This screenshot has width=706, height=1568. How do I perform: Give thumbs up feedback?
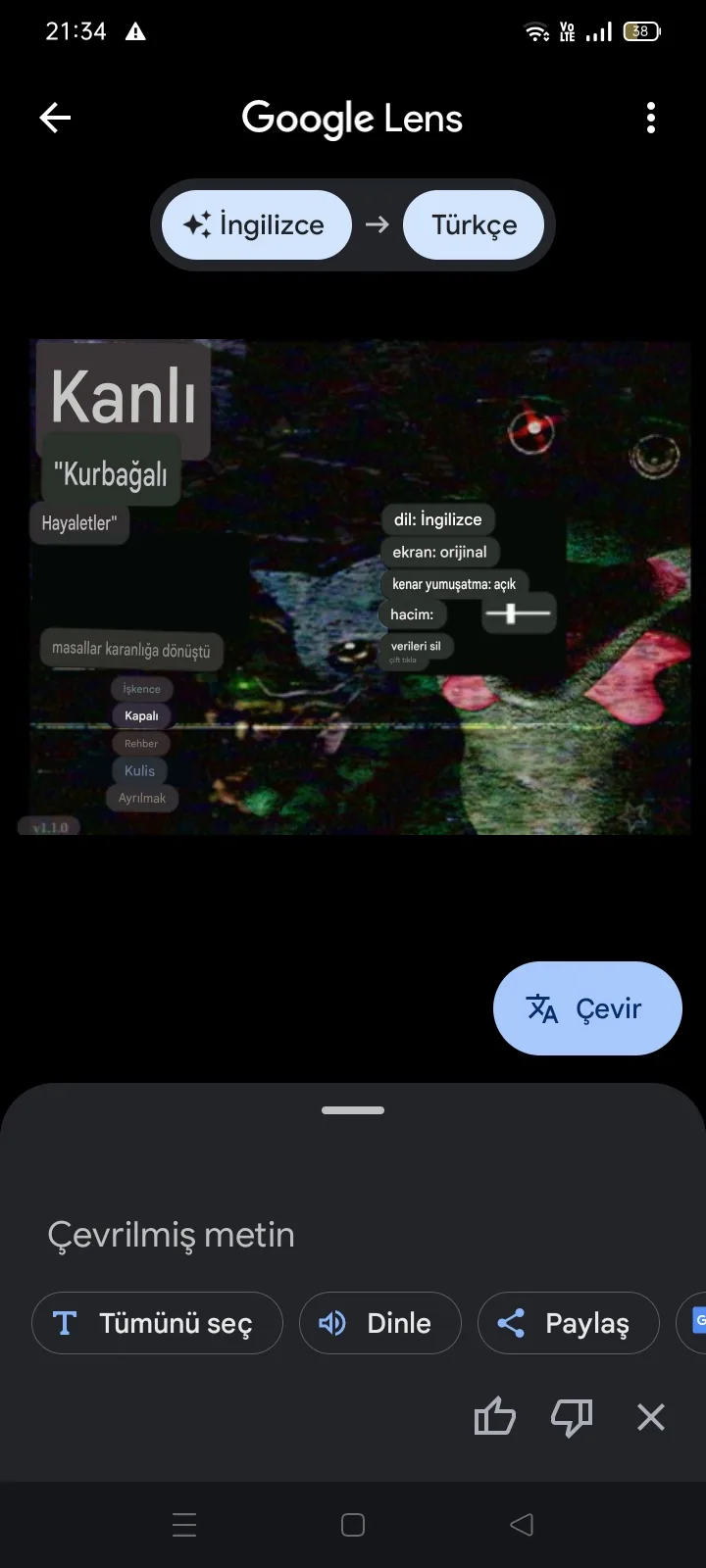495,1416
